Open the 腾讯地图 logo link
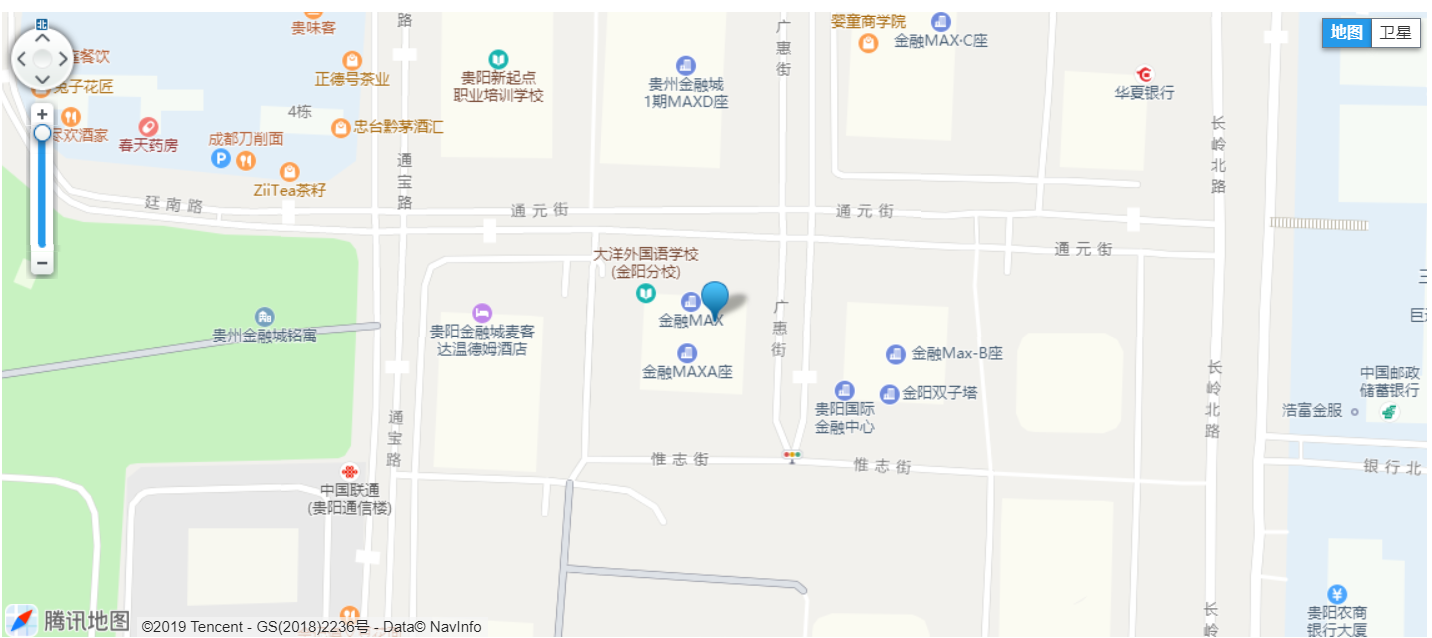1432x638 pixels. (68, 620)
